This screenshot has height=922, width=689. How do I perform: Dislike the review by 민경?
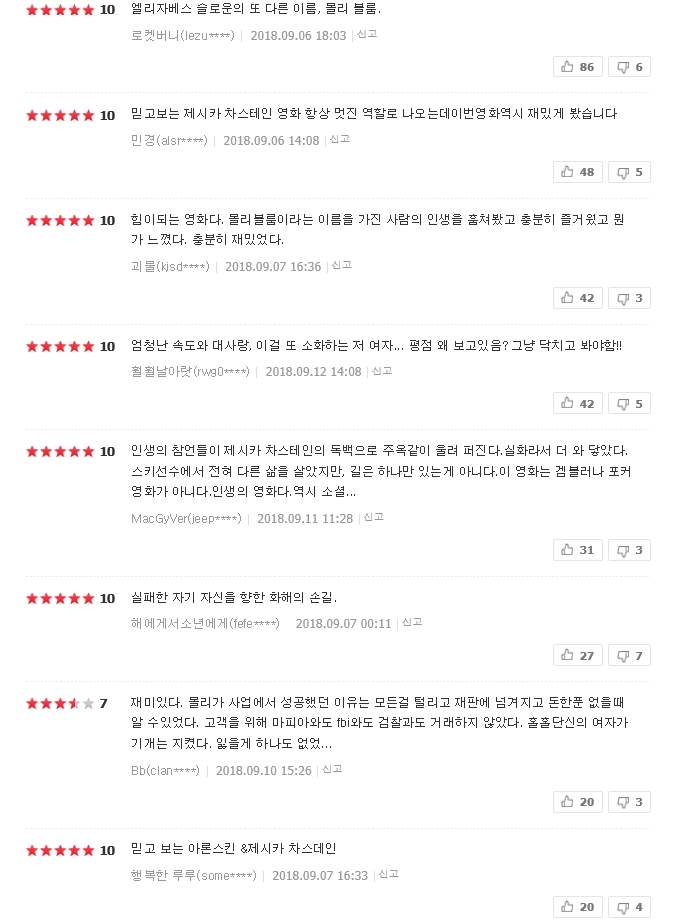click(x=629, y=172)
